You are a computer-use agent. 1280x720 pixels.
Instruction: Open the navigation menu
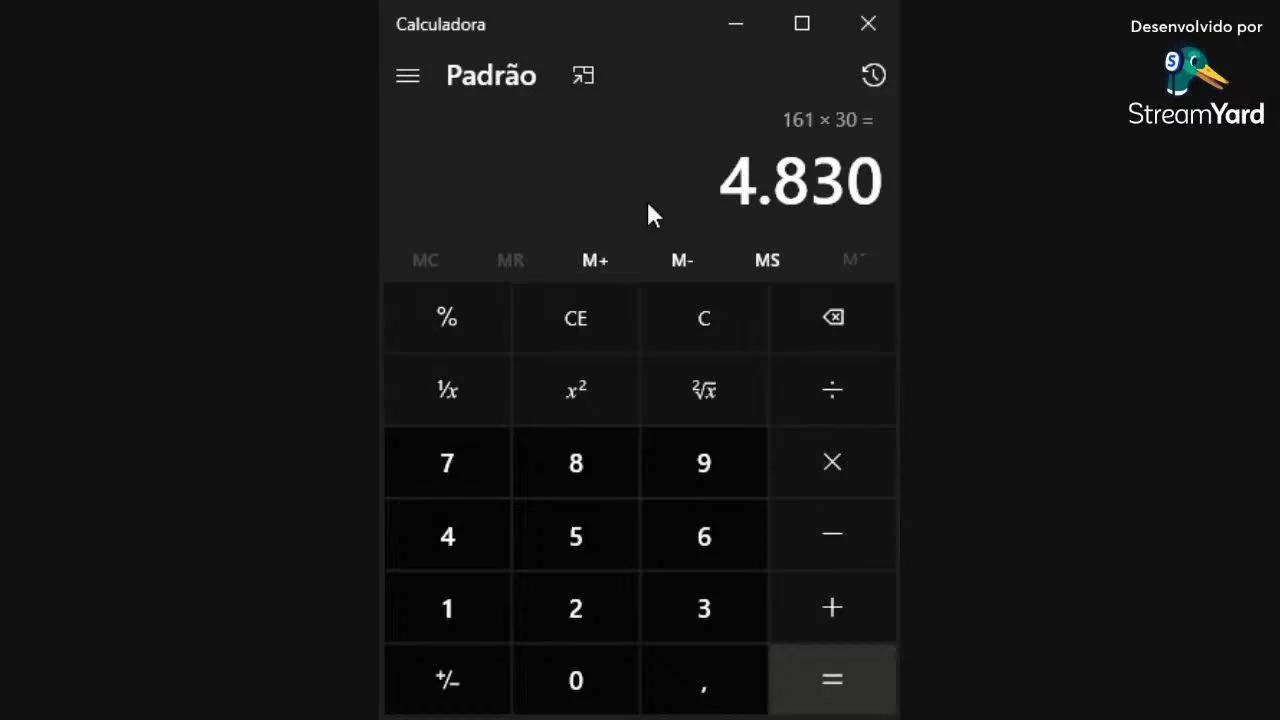click(x=407, y=76)
